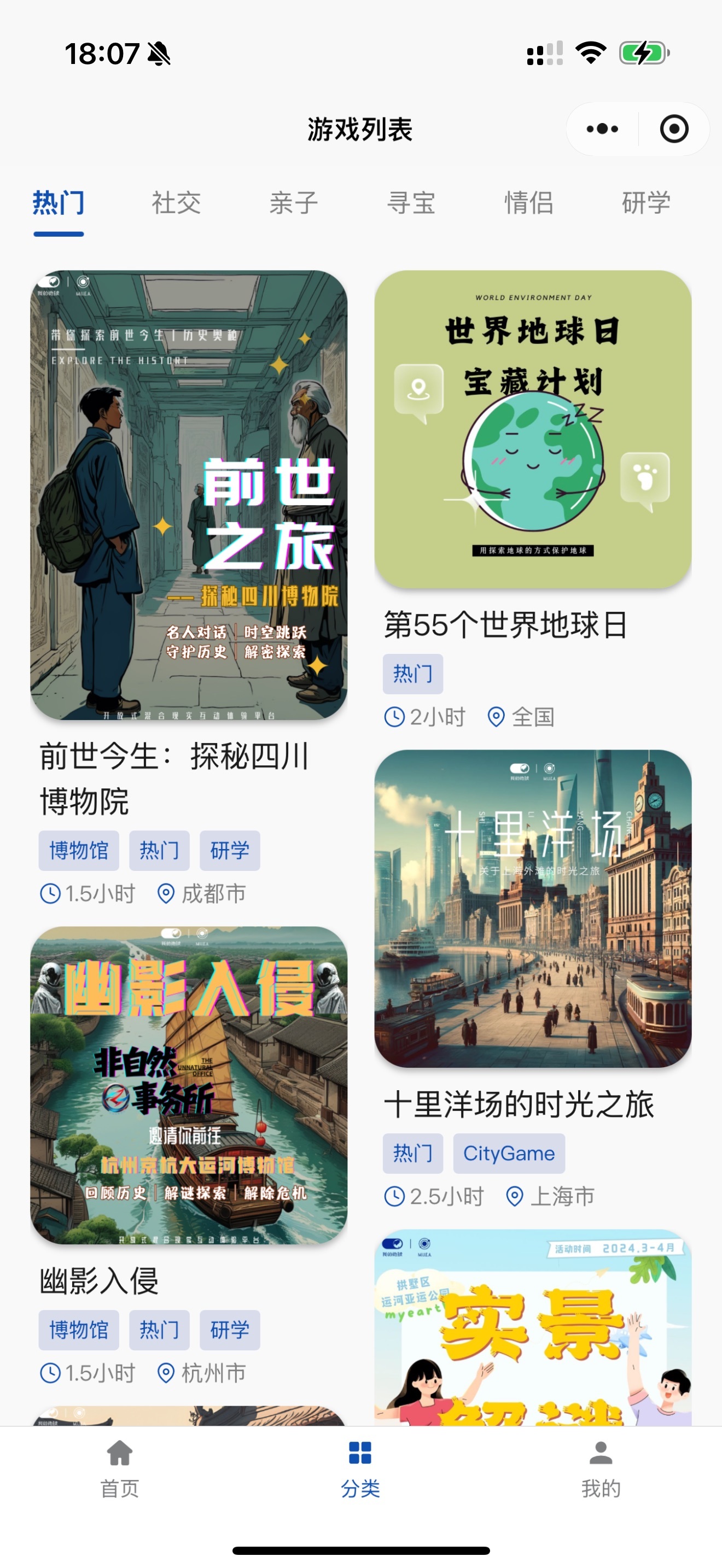Viewport: 722px width, 1568px height.
Task: Open the 十里洋场的时光之旅 game card
Action: 533,908
